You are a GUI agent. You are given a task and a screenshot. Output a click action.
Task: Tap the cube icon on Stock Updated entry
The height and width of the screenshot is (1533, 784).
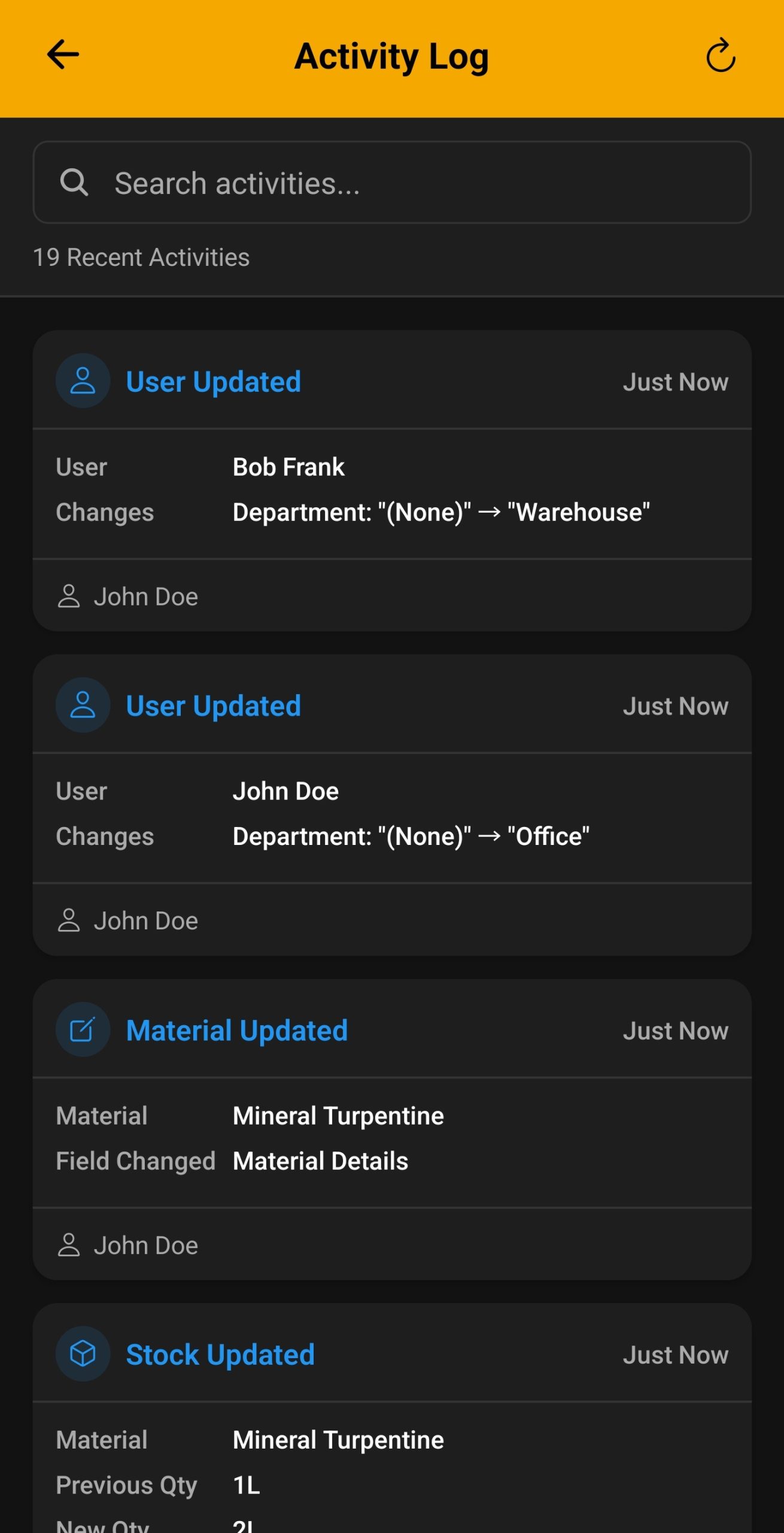pos(83,1354)
